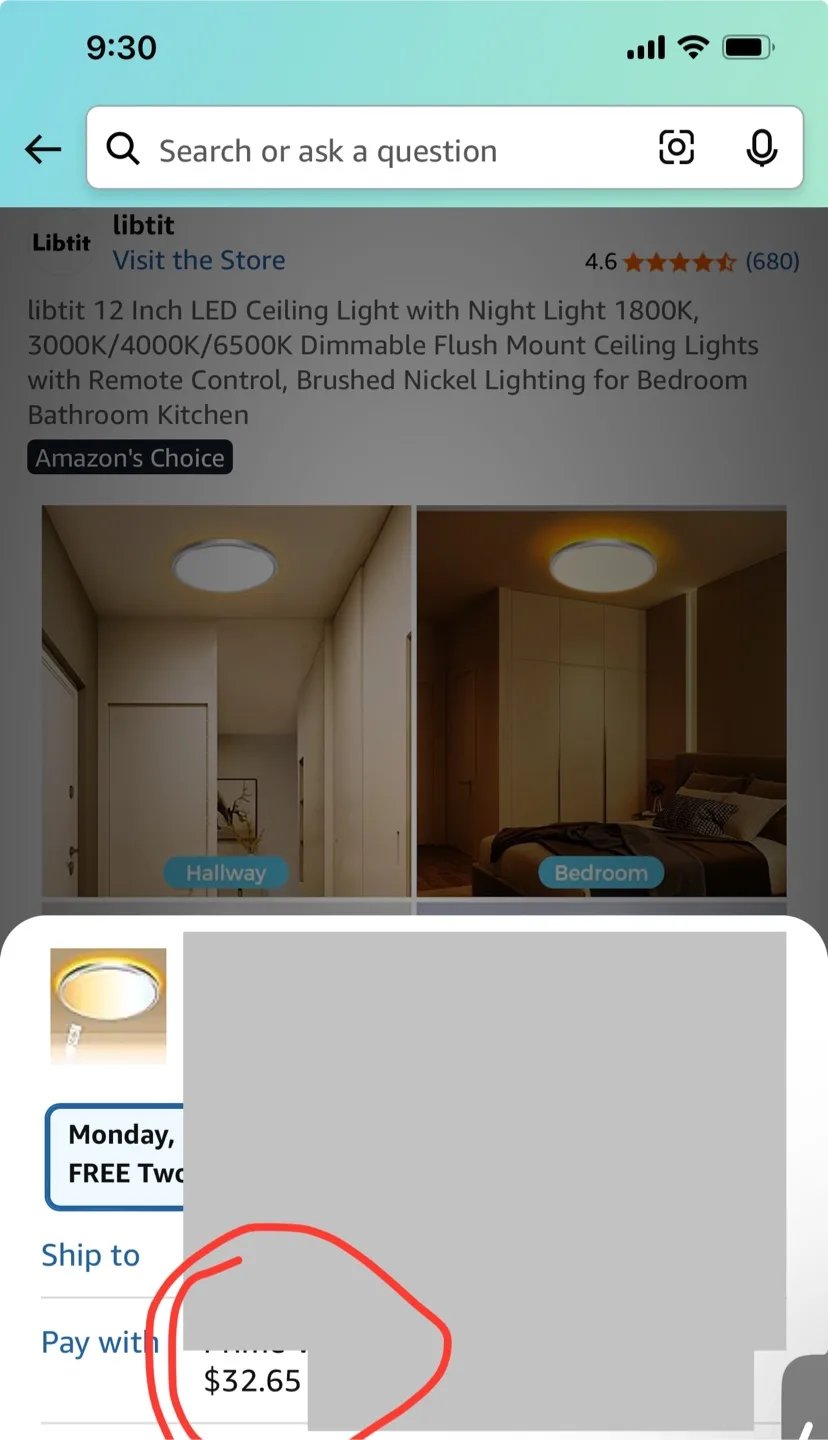Tap the magnifying glass search icon
Screen dimensions: 828x1440
coord(122,148)
